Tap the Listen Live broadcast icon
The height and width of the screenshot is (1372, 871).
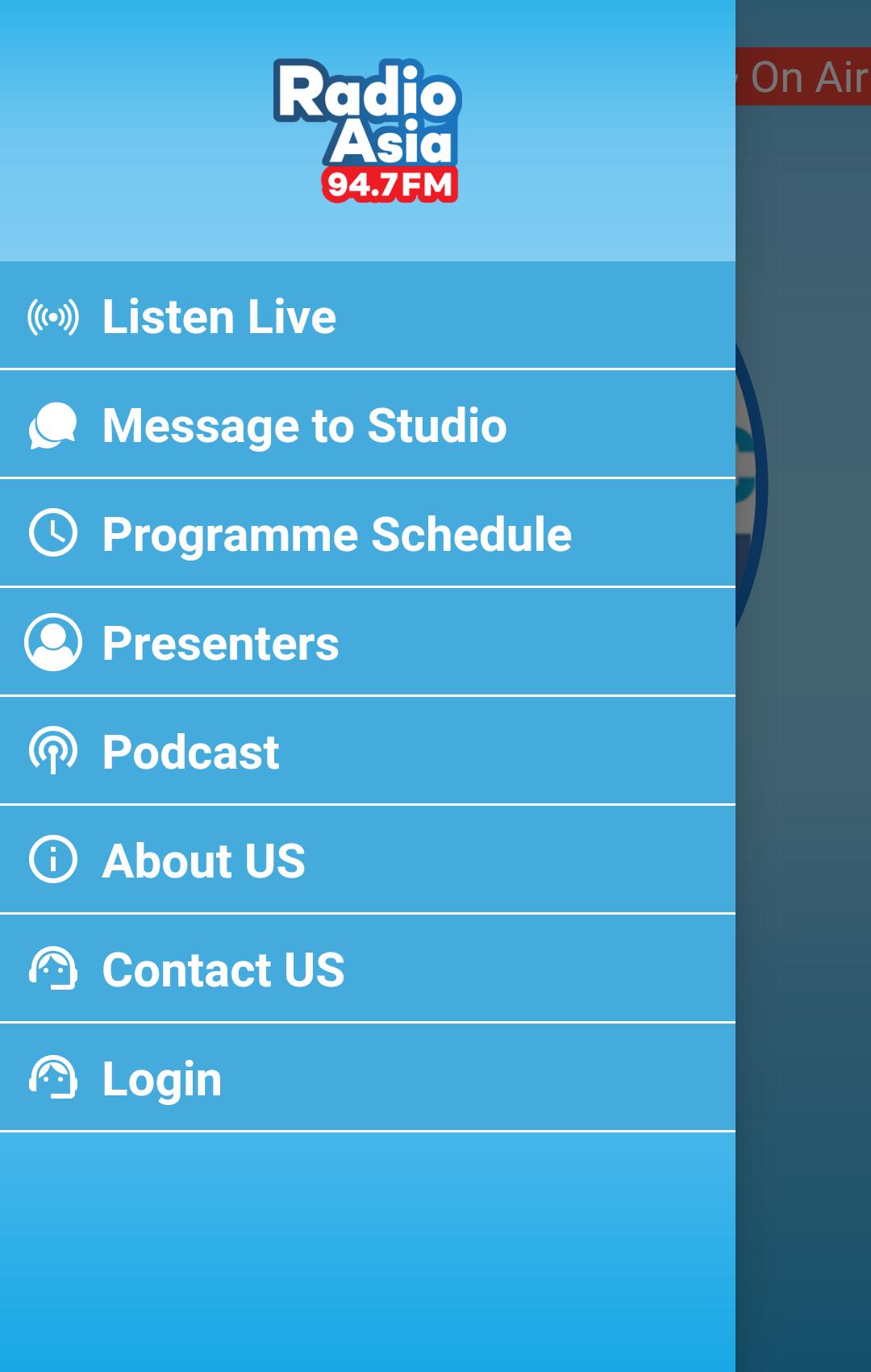point(52,316)
